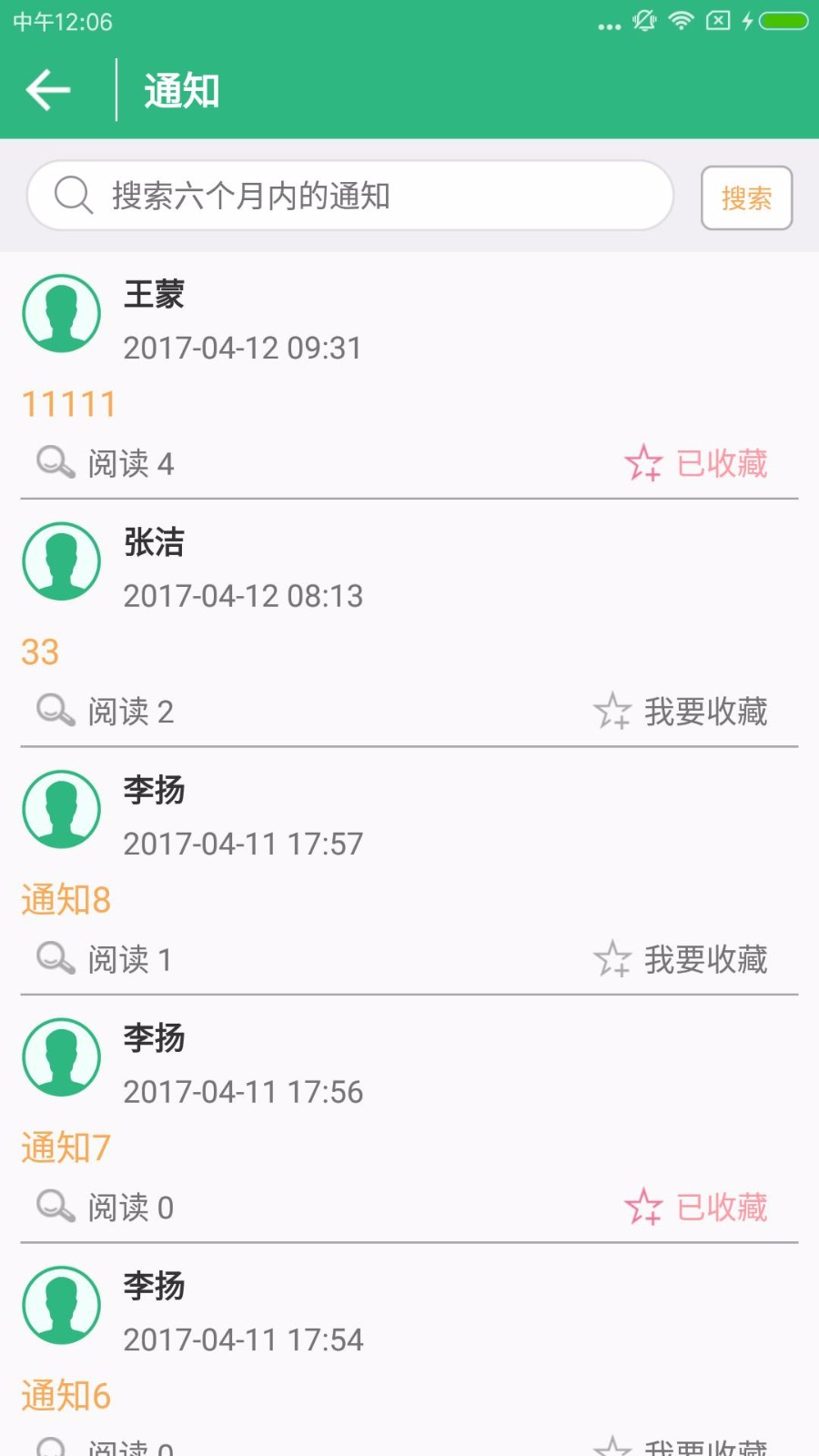This screenshot has width=819, height=1456.
Task: Open notification 33 from 张洁
Action: [40, 652]
